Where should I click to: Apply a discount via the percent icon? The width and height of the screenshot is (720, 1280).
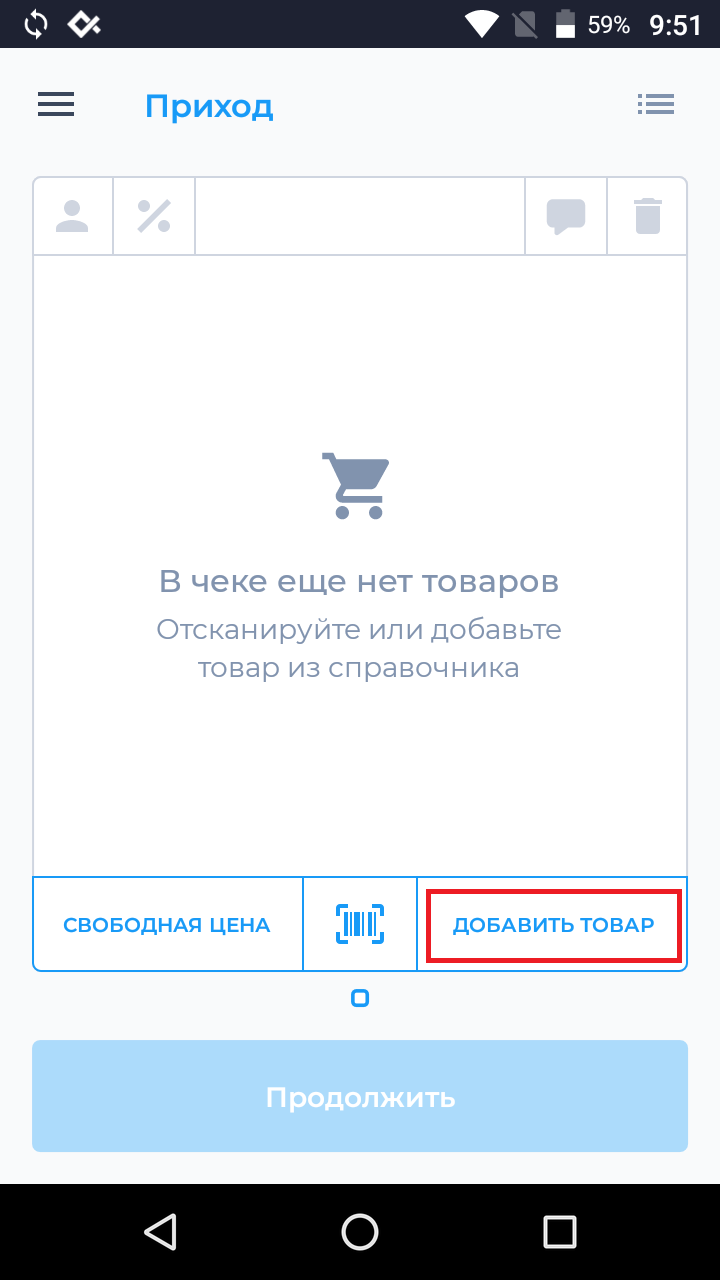154,216
